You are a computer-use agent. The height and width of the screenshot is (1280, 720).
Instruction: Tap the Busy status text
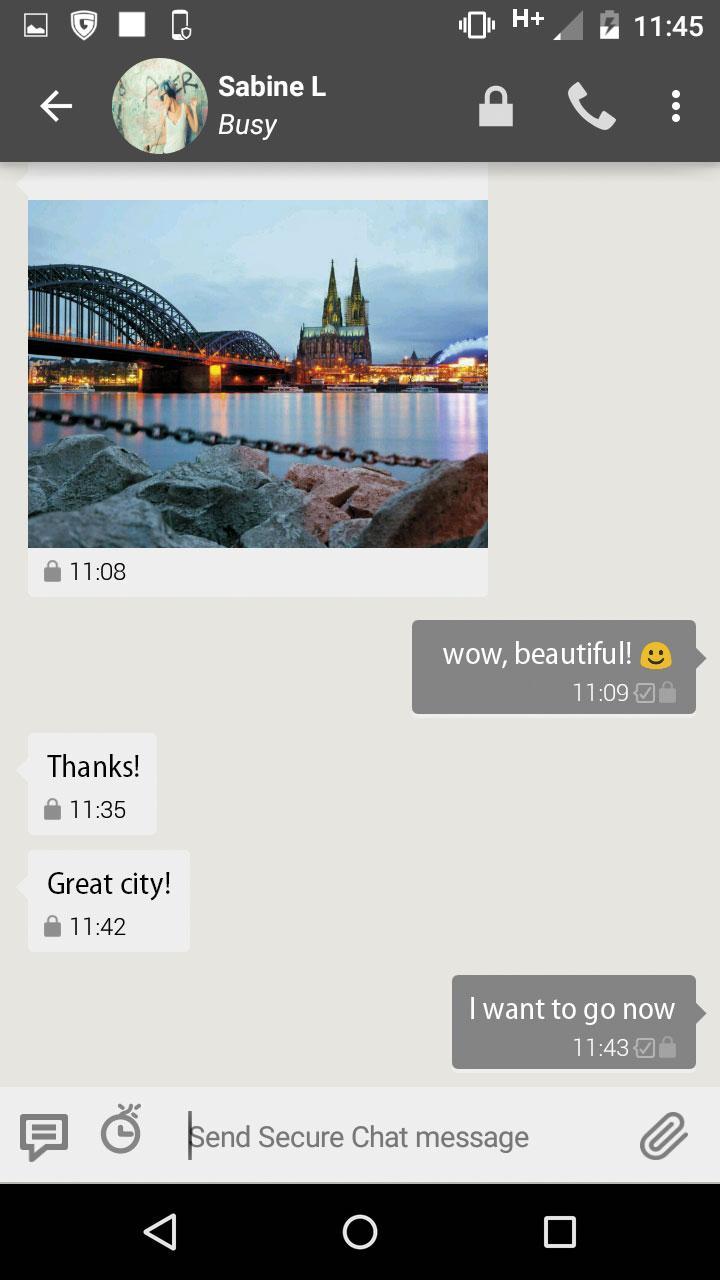tap(247, 124)
